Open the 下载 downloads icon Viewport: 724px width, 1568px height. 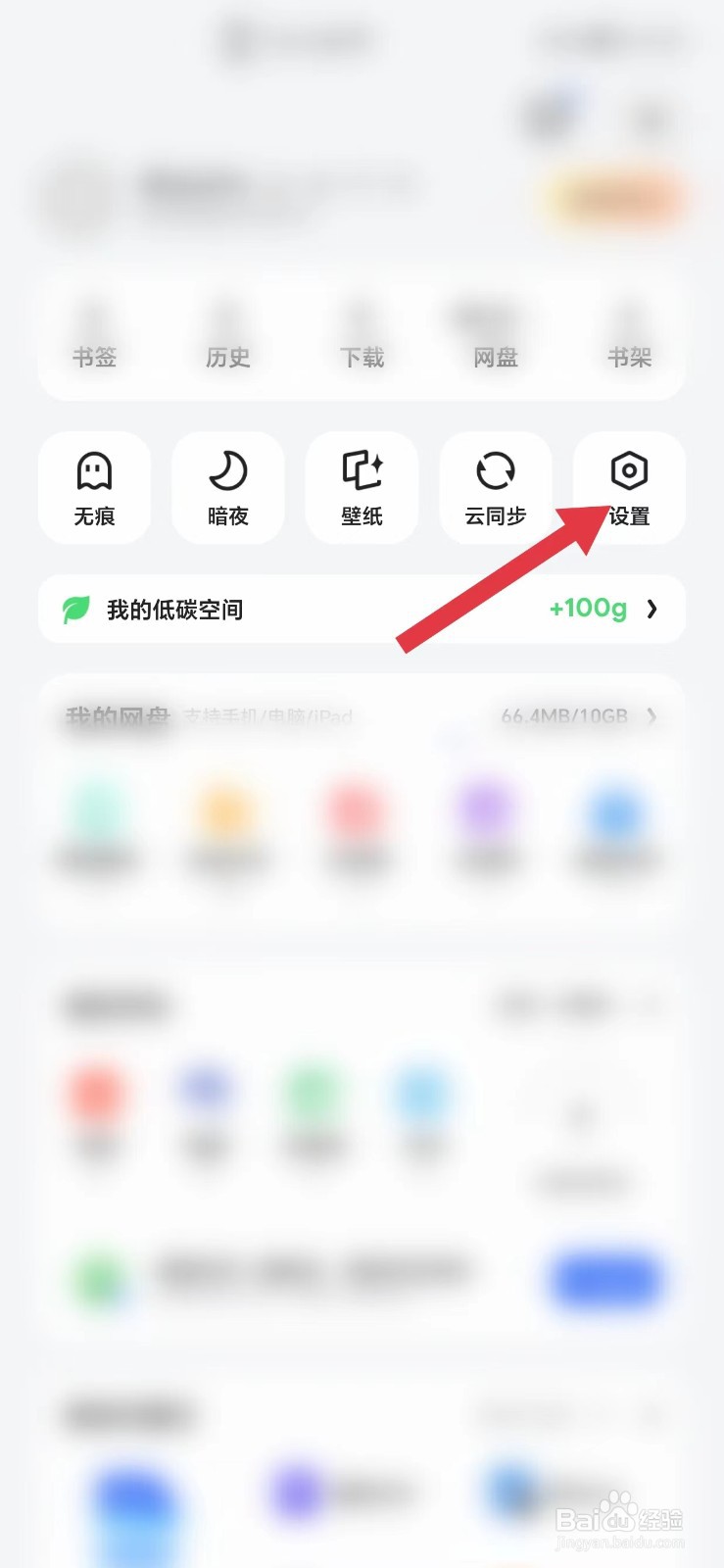pos(361,335)
